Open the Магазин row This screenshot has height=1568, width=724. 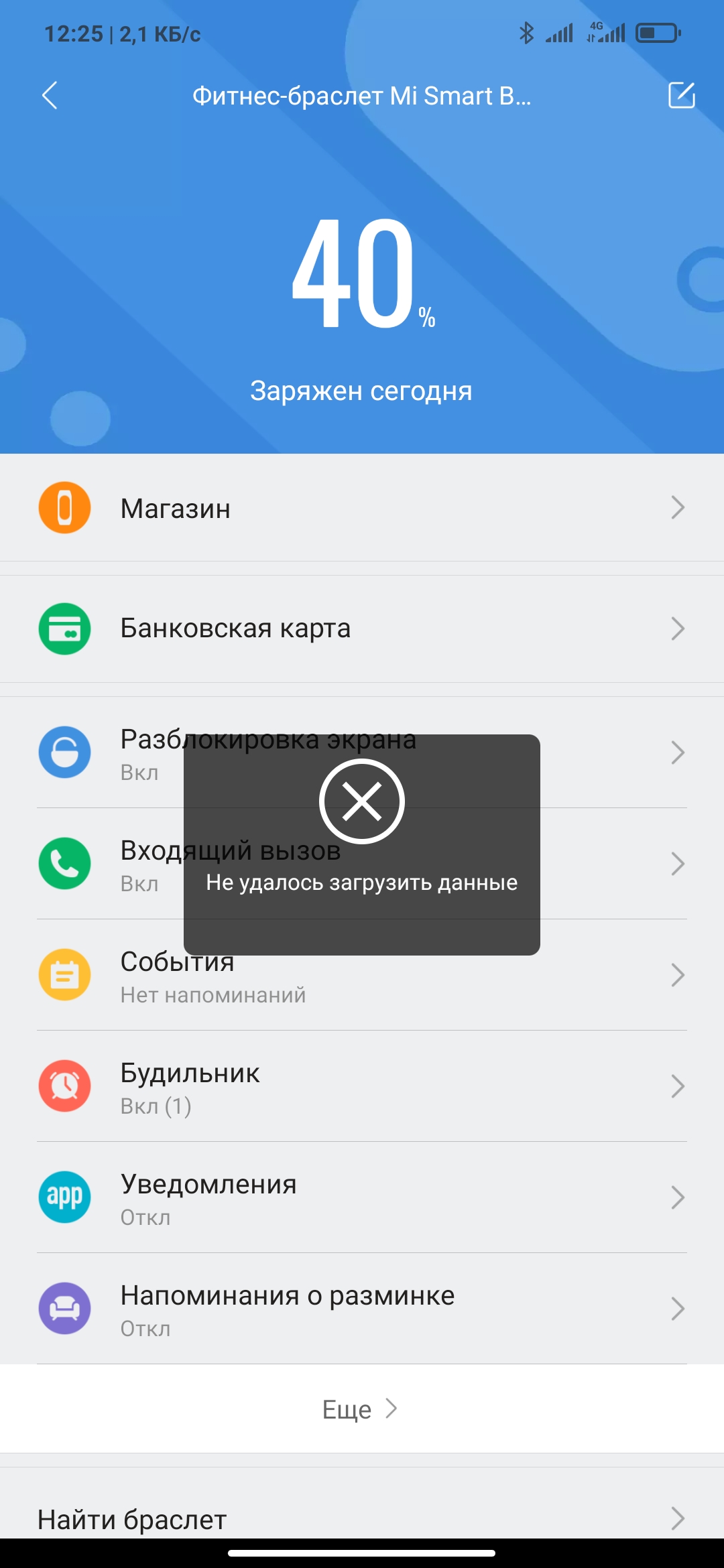click(362, 508)
